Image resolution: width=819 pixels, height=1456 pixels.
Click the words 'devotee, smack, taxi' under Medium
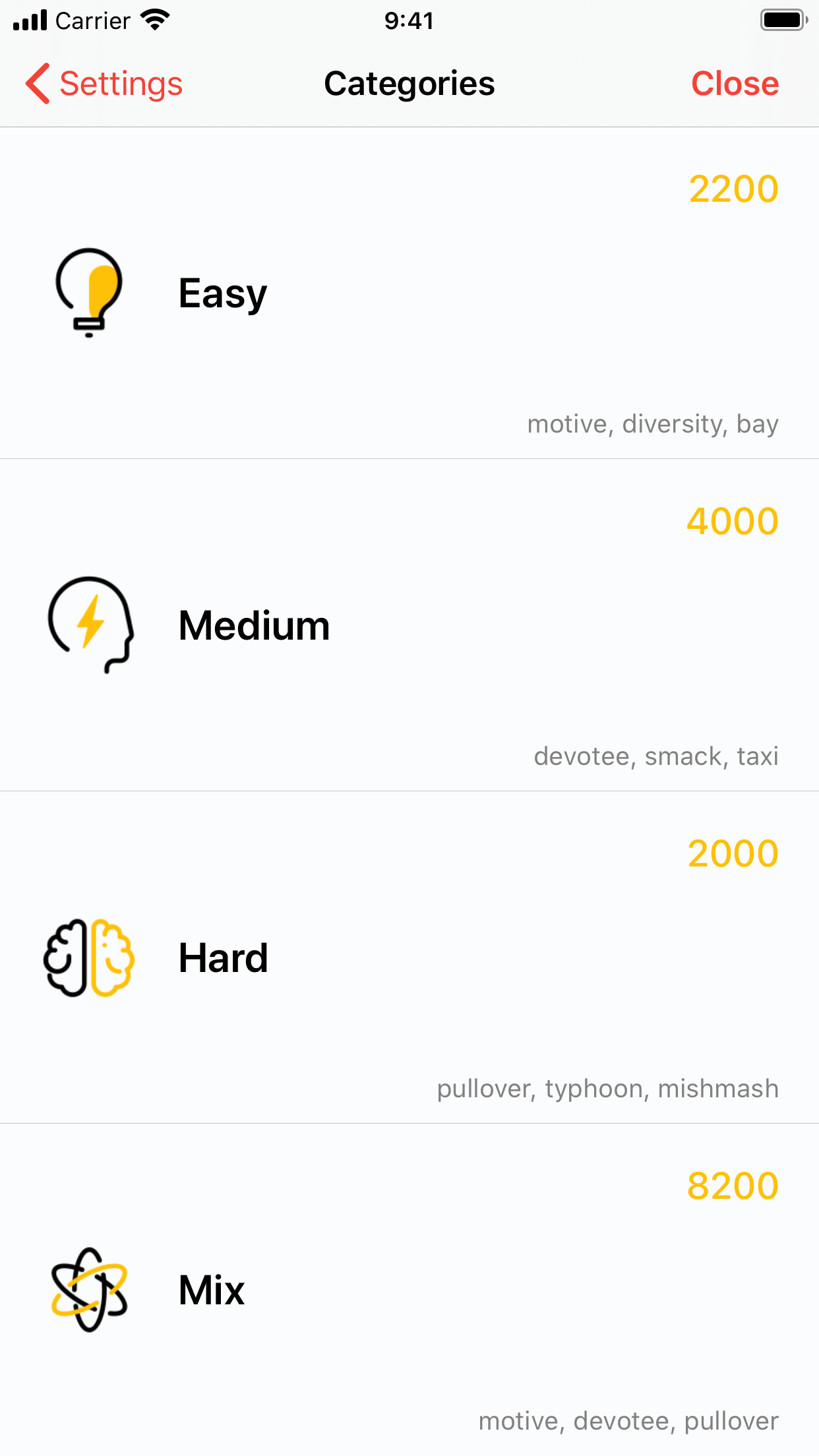(656, 756)
